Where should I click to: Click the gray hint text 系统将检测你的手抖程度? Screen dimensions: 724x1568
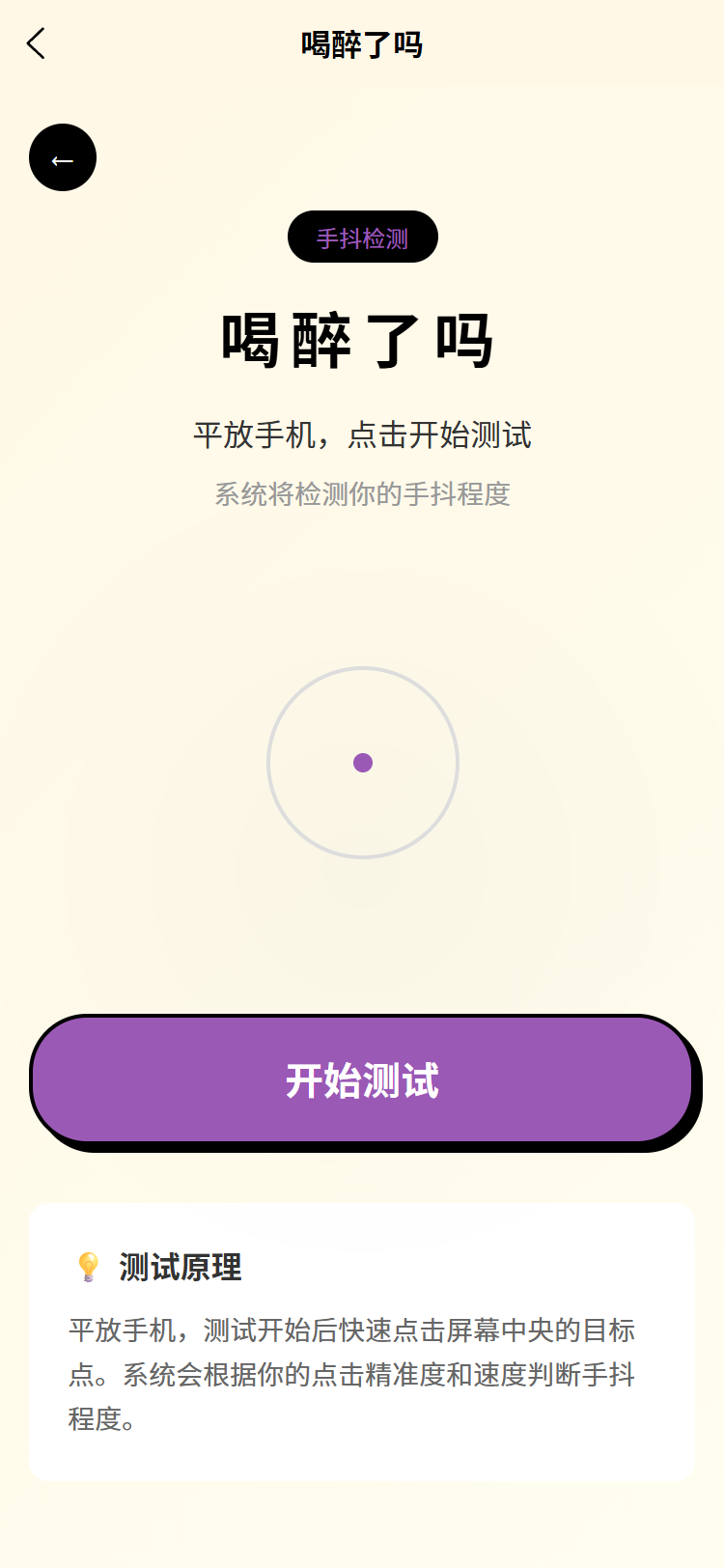pyautogui.click(x=362, y=495)
